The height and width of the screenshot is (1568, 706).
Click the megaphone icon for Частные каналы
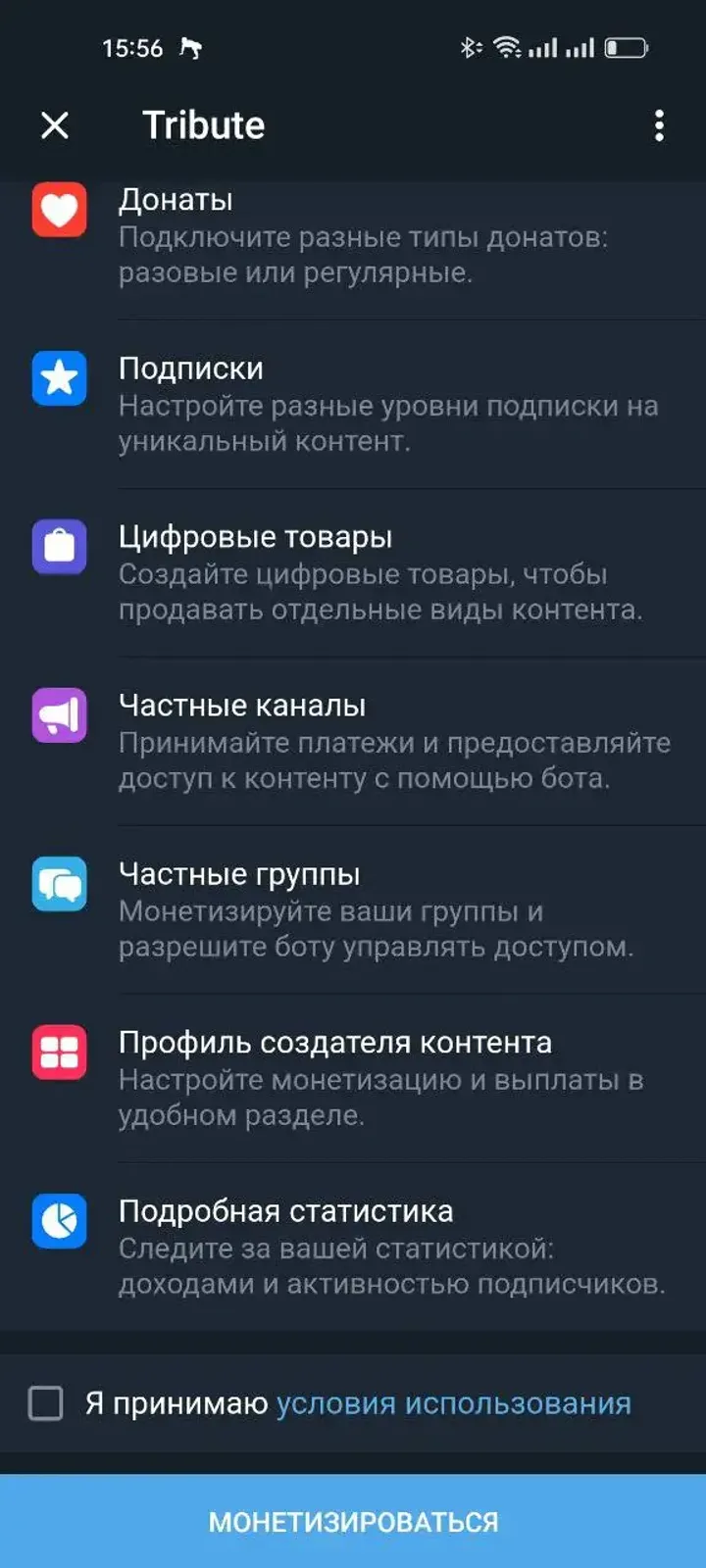(59, 716)
